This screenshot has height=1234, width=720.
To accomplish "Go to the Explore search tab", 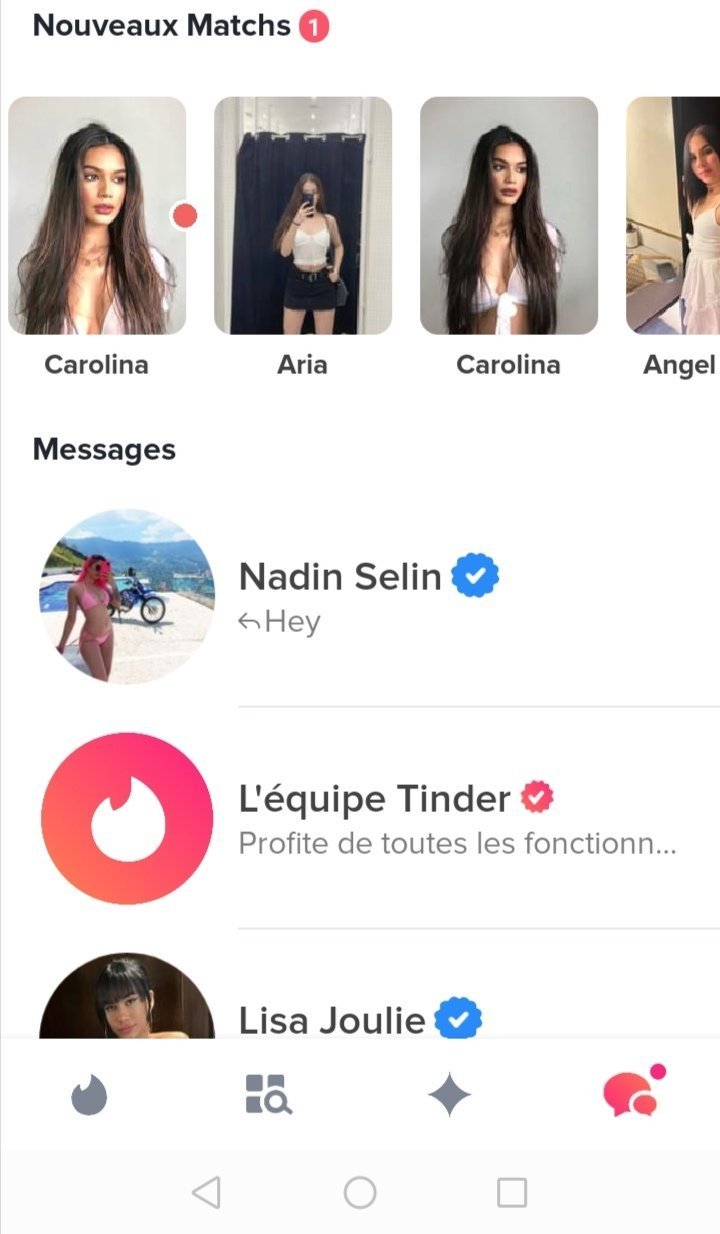I will 268,1095.
